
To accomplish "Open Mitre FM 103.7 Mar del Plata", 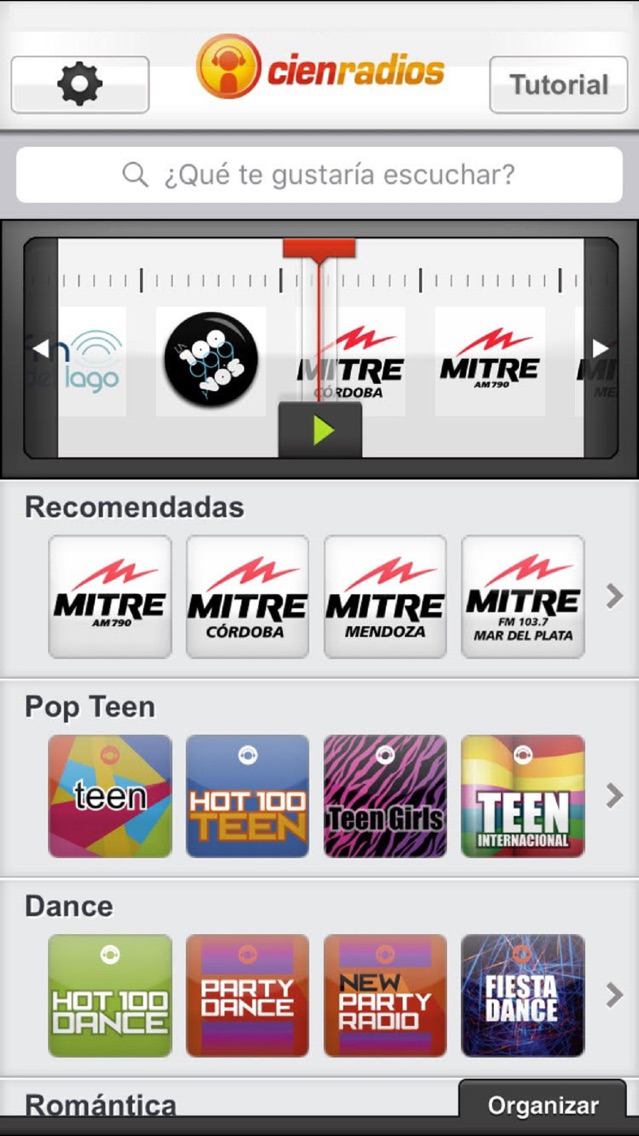I will pyautogui.click(x=523, y=596).
